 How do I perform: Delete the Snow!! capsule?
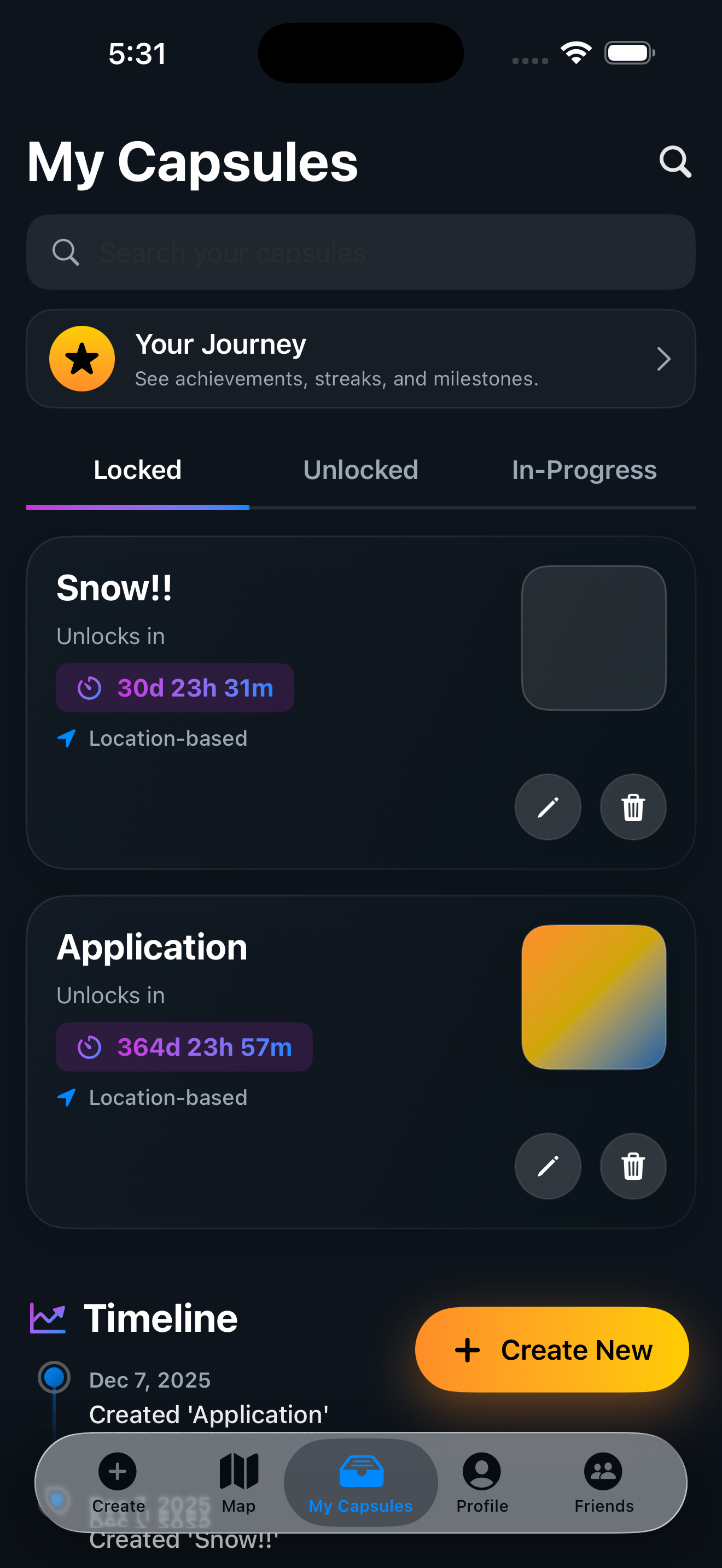pos(633,807)
